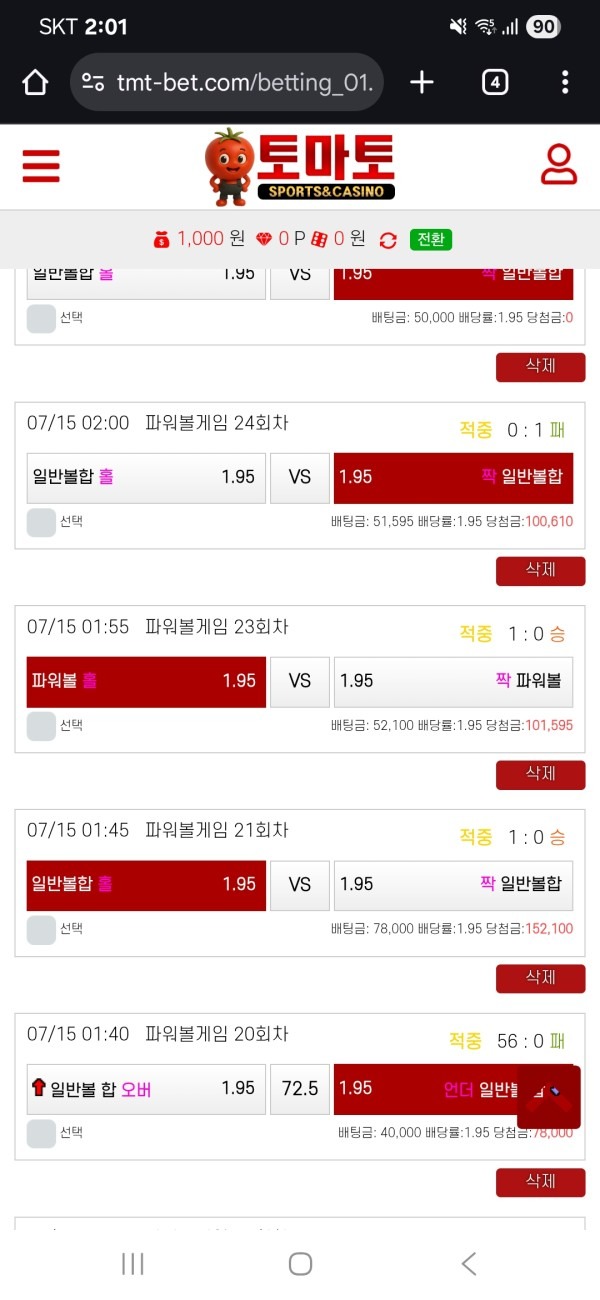Image resolution: width=600 pixels, height=1300 pixels.
Task: Delete the 23회차 bet with 삭제
Action: (540, 774)
